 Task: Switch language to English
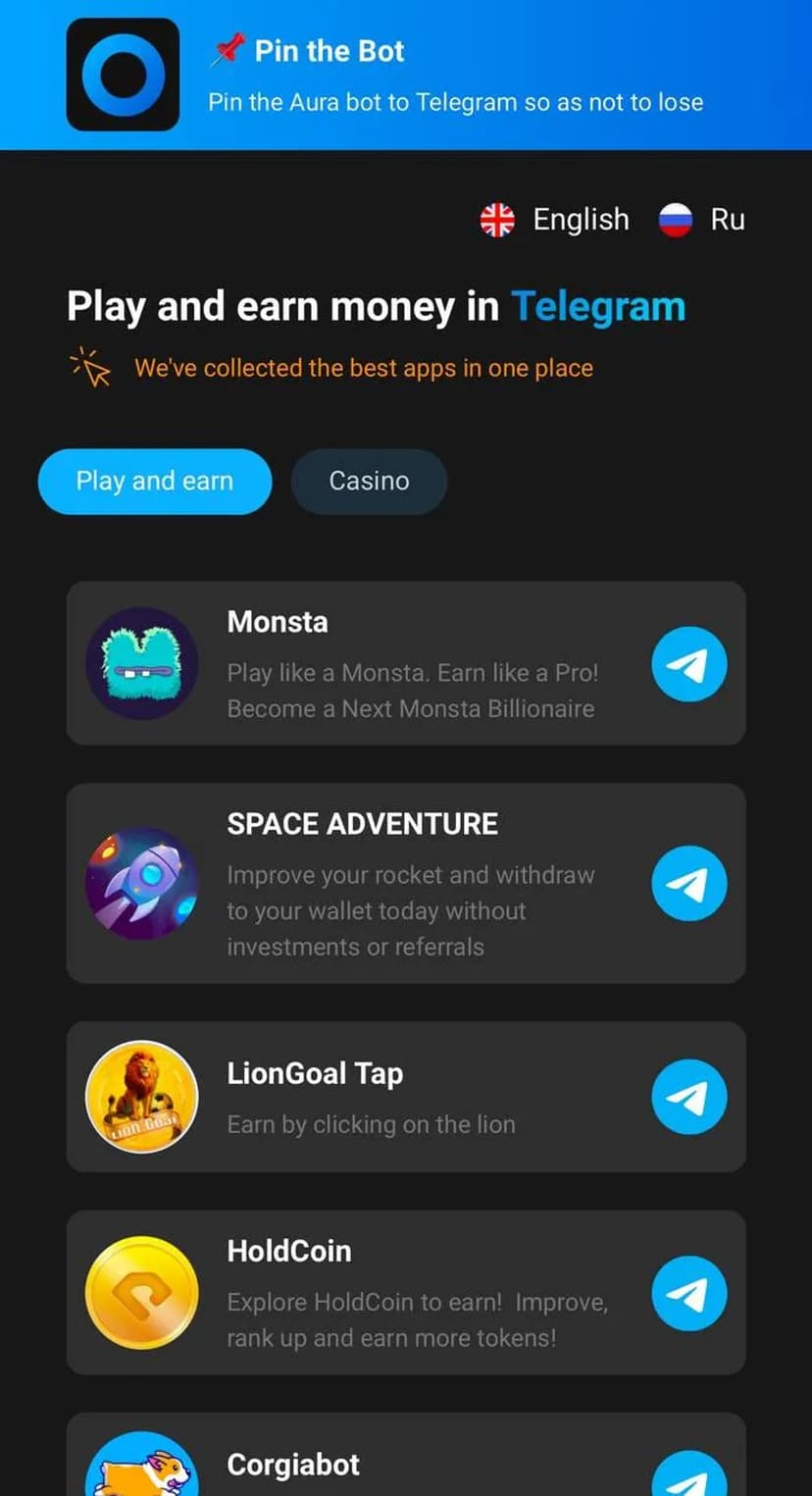click(555, 220)
